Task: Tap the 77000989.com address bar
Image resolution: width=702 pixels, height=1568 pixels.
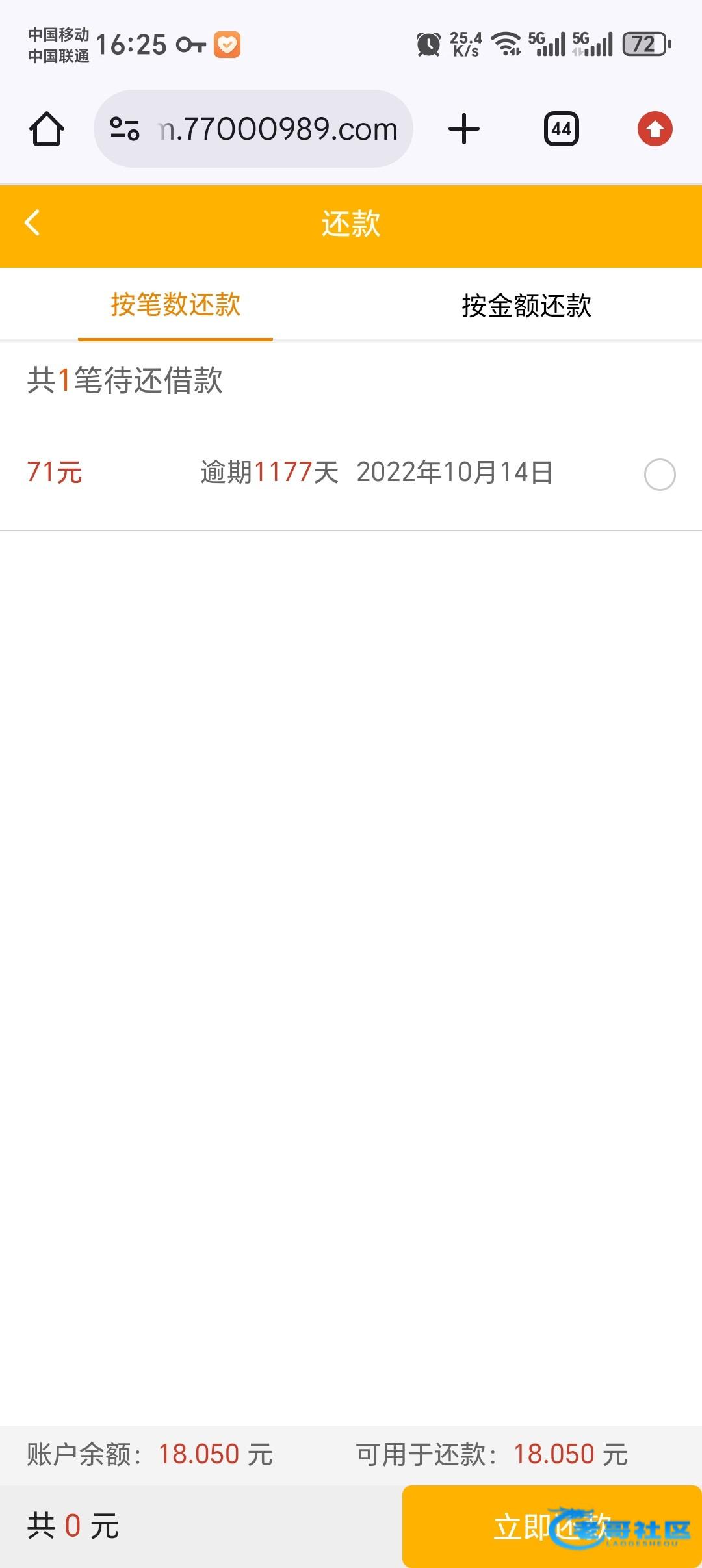Action: [279, 129]
